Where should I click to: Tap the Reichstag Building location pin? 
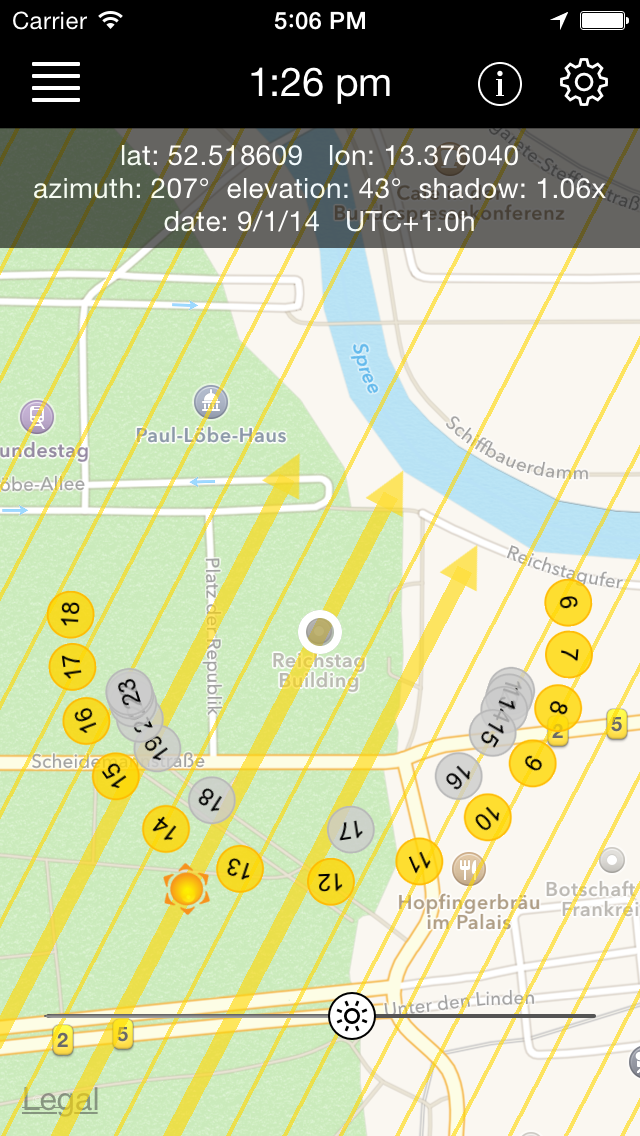pos(320,632)
